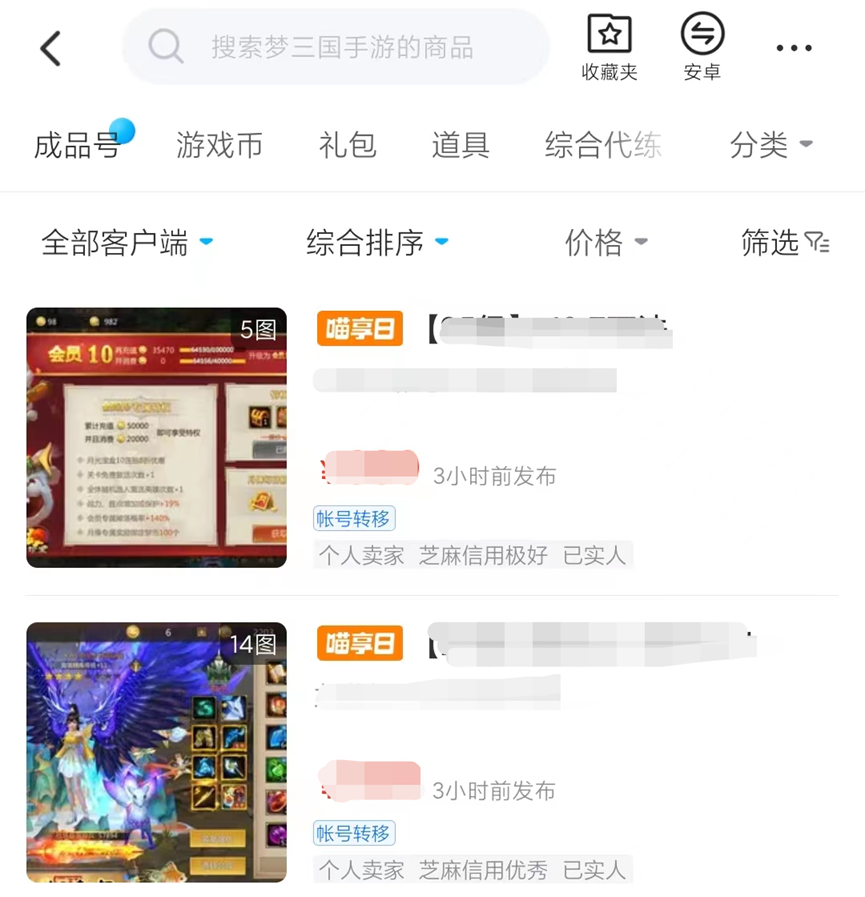Screen dimensions: 865x897
Task: Switch to the 游戏币 tab
Action: click(219, 146)
